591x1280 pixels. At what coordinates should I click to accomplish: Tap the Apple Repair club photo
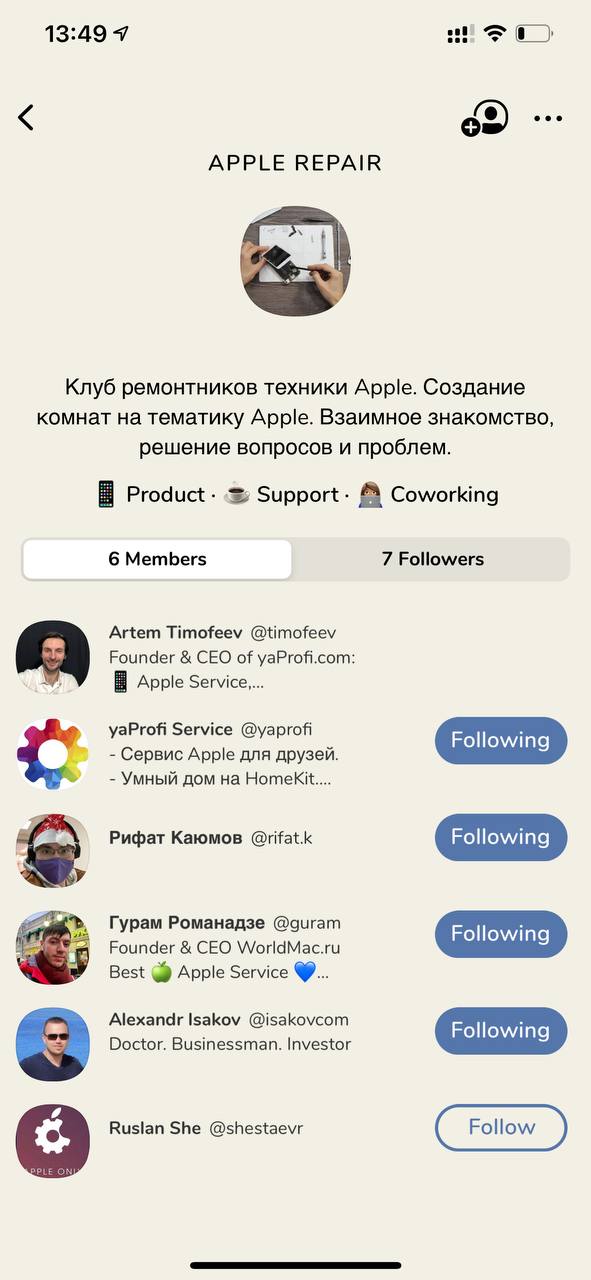pos(295,261)
